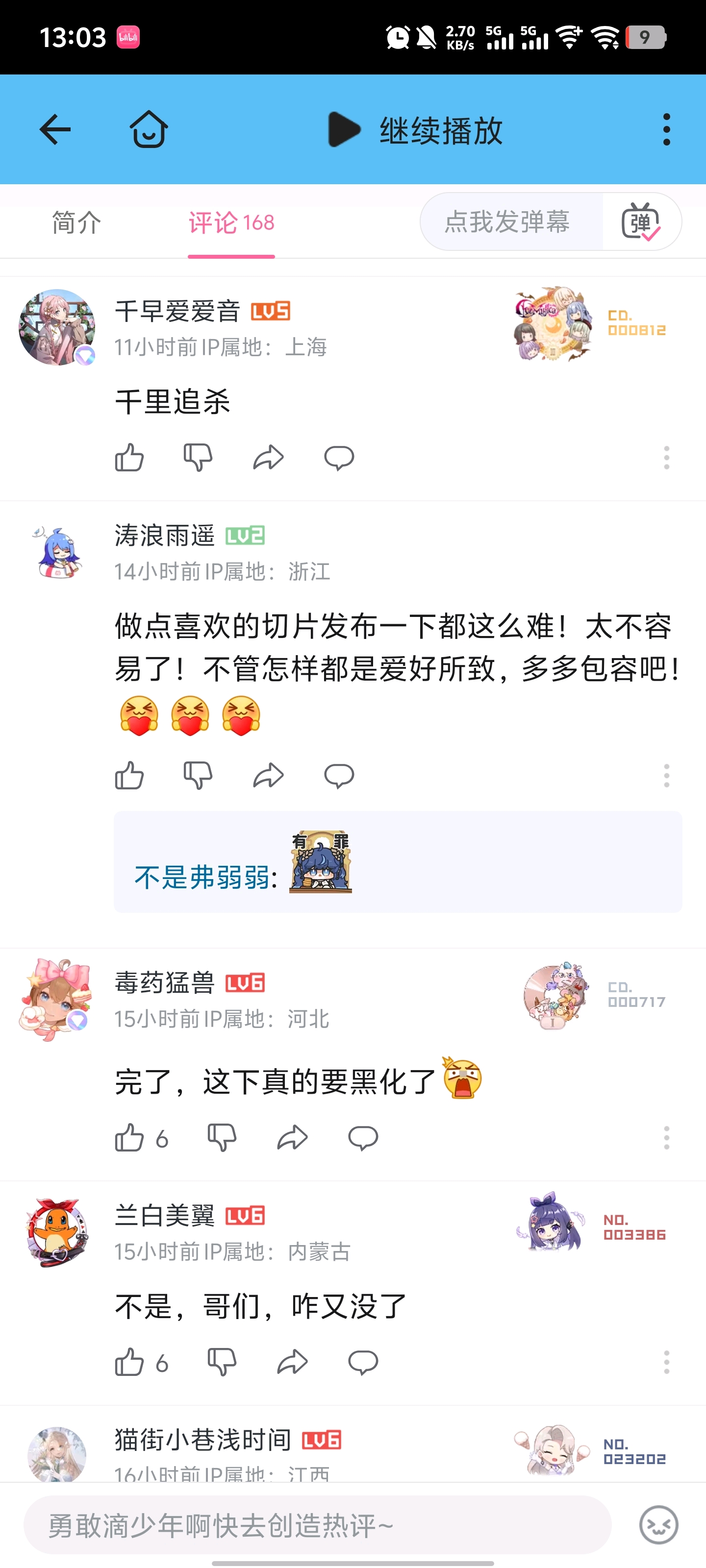Viewport: 706px width, 1568px height.
Task: Select the 评论 168 tab
Action: coord(231,223)
